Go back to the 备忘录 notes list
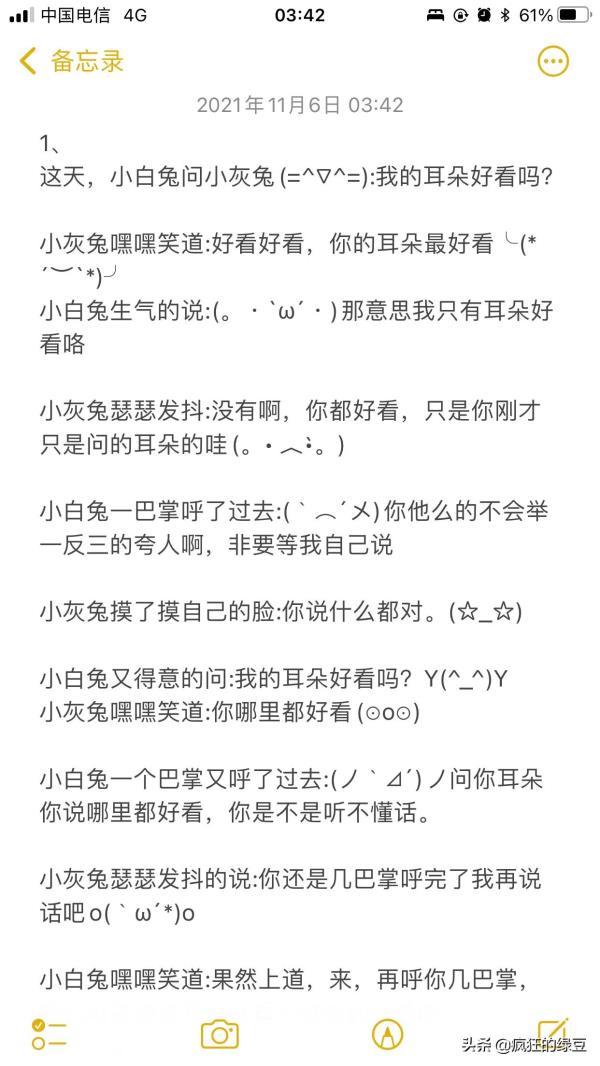This screenshot has height=1066, width=600. click(70, 61)
